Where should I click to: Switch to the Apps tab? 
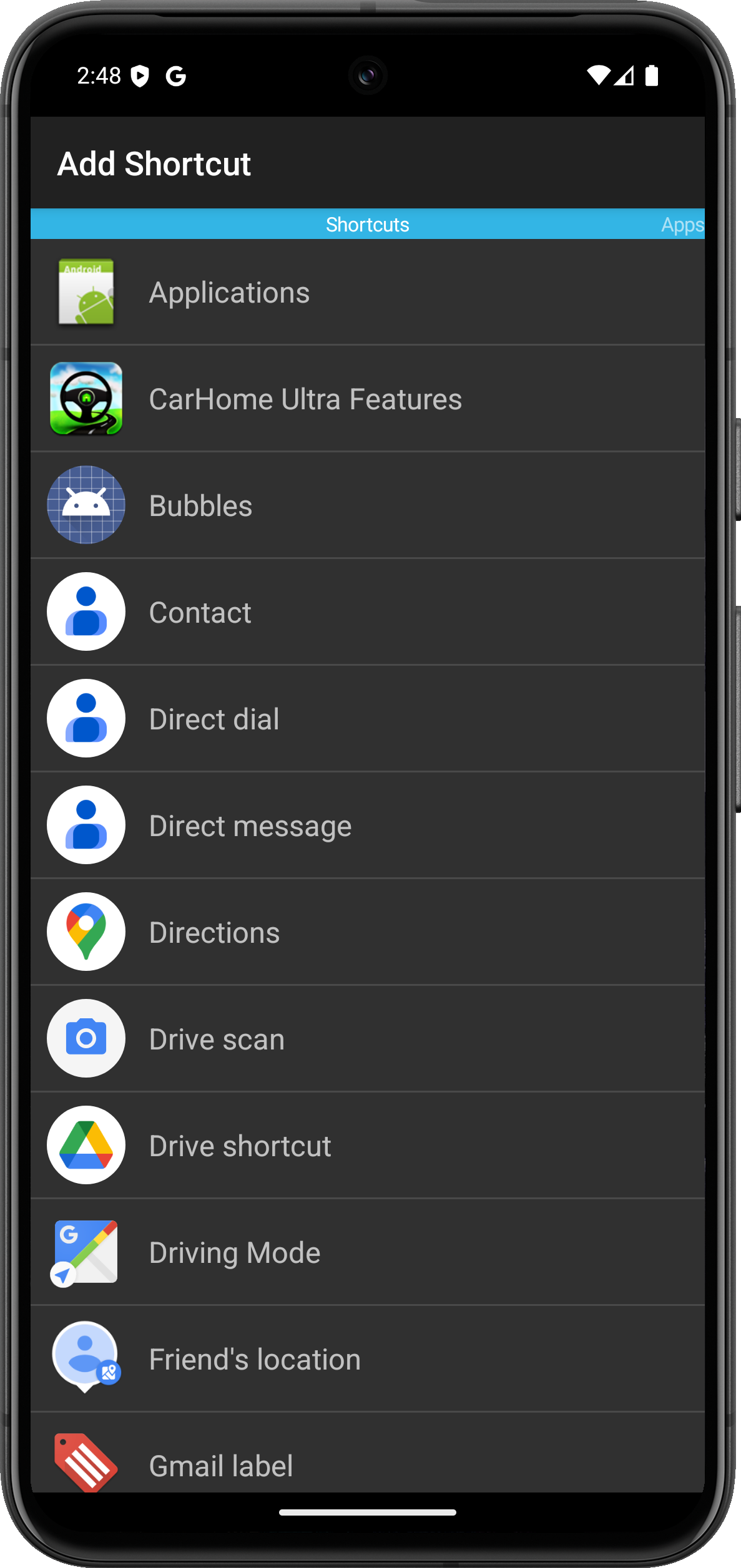click(x=682, y=225)
